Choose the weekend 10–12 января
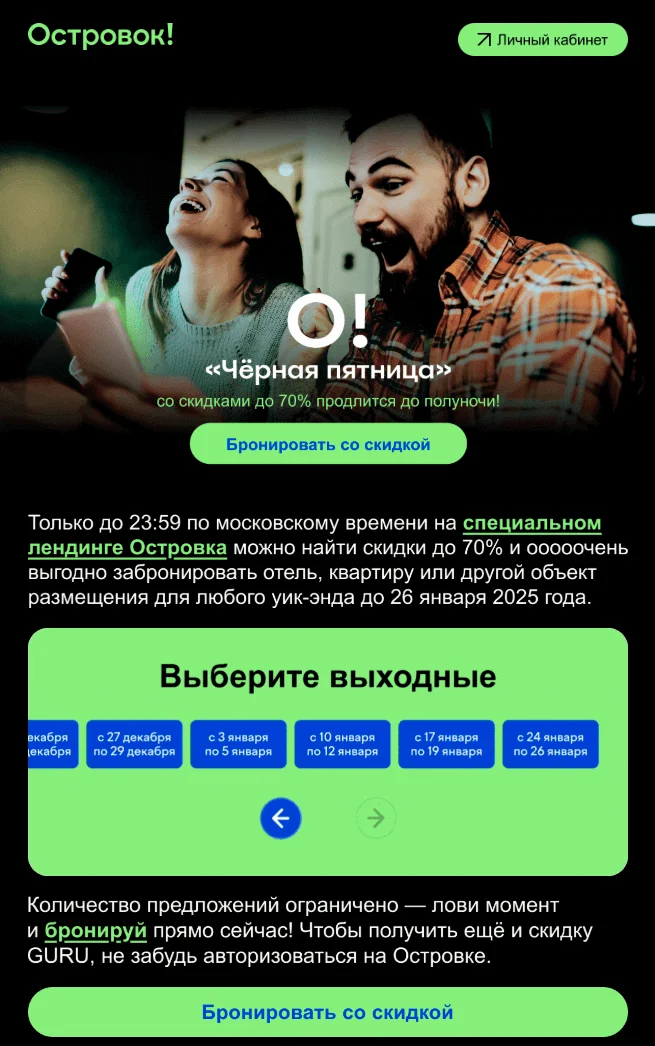Image resolution: width=655 pixels, height=1046 pixels. [342, 744]
